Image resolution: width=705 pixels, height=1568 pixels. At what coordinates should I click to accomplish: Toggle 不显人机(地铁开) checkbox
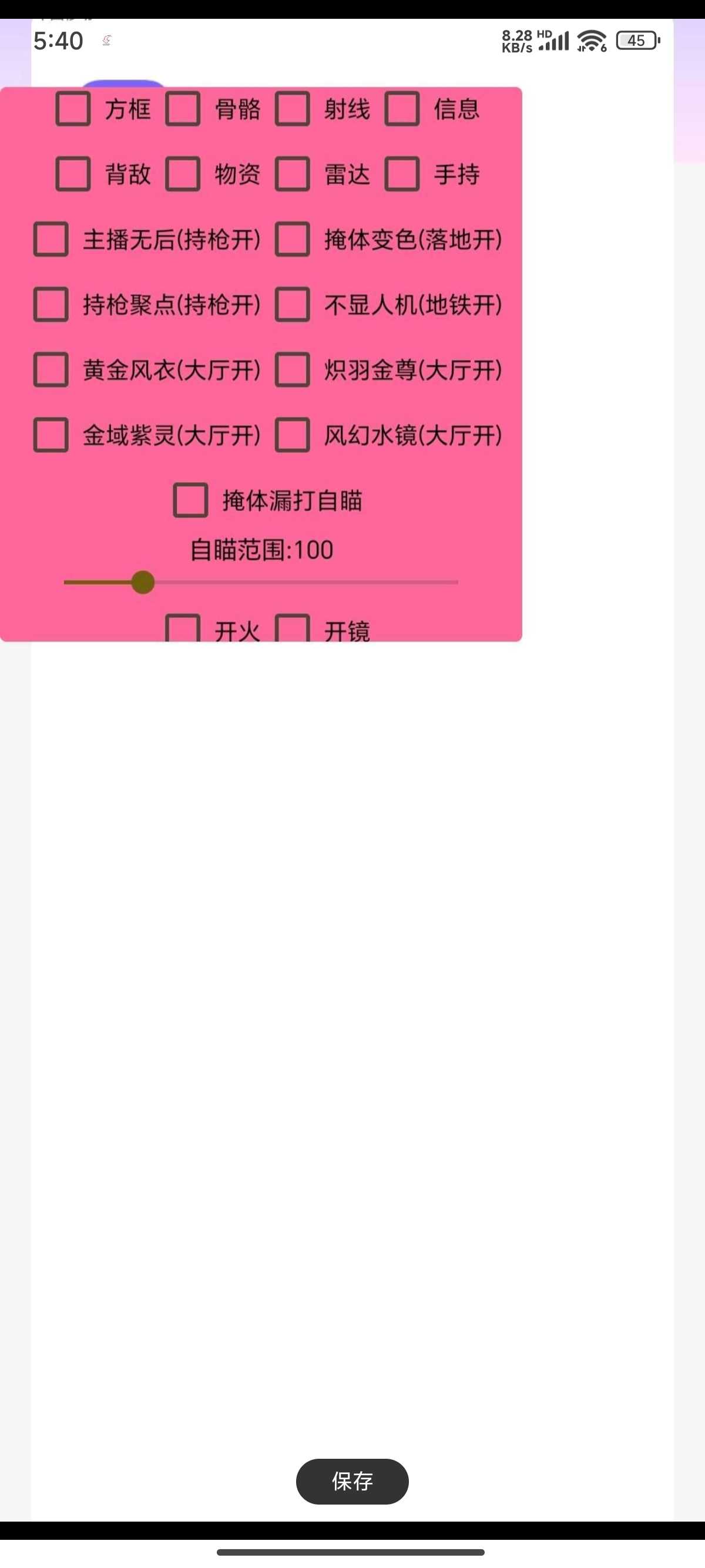pyautogui.click(x=292, y=304)
